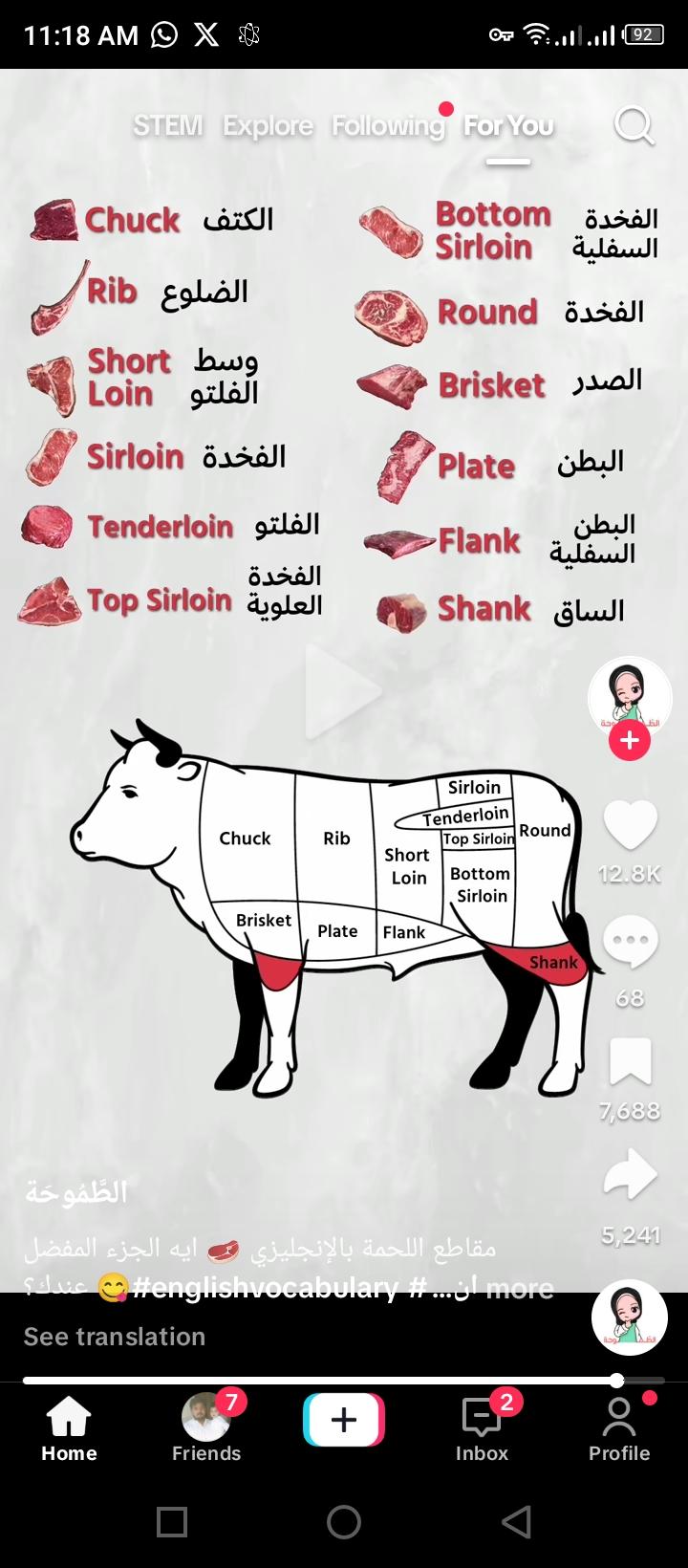Screen dimensions: 688x1568
Task: Tap See translation for the caption
Action: [x=115, y=1337]
